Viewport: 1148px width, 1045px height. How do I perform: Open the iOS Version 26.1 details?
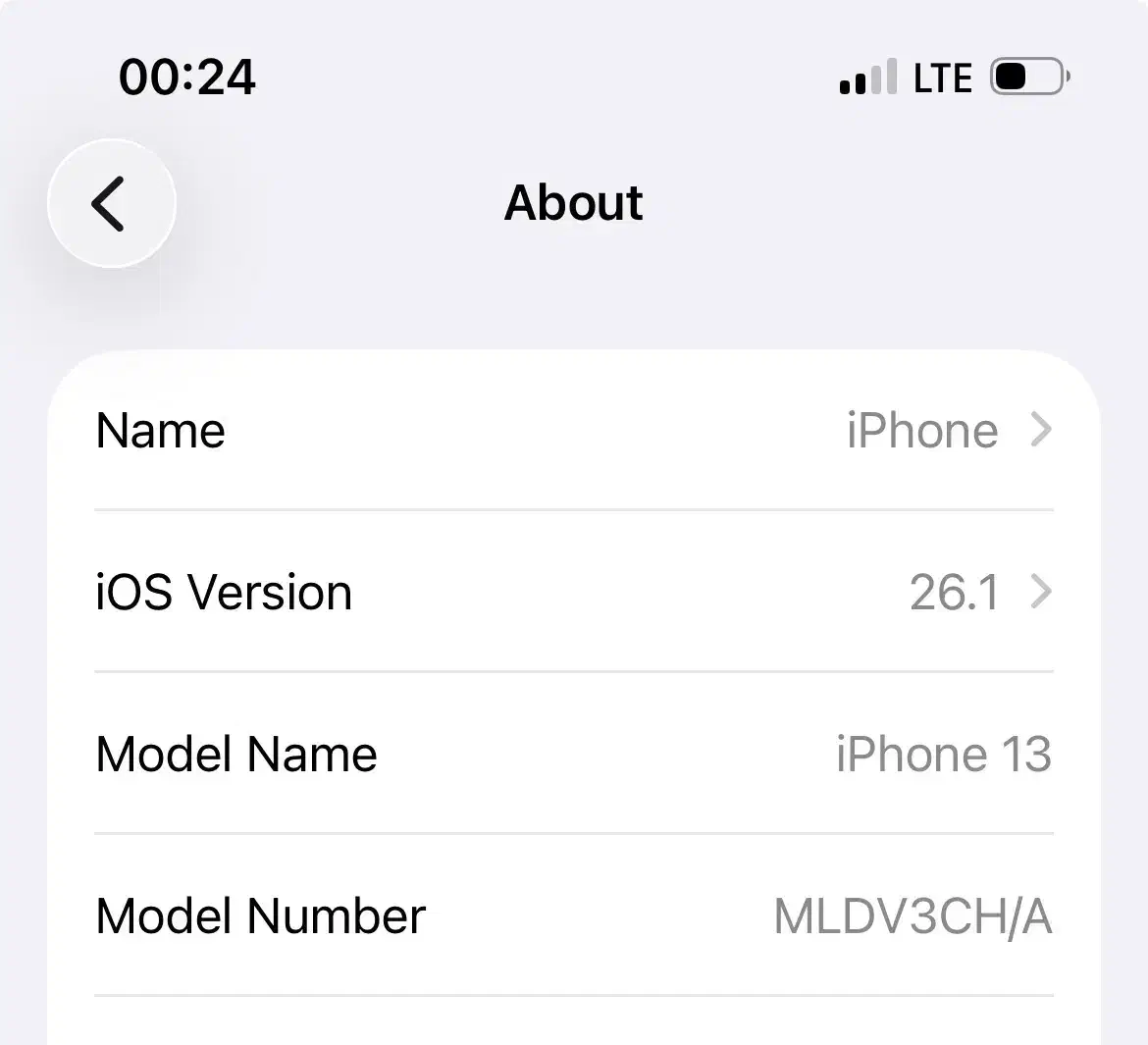click(574, 592)
